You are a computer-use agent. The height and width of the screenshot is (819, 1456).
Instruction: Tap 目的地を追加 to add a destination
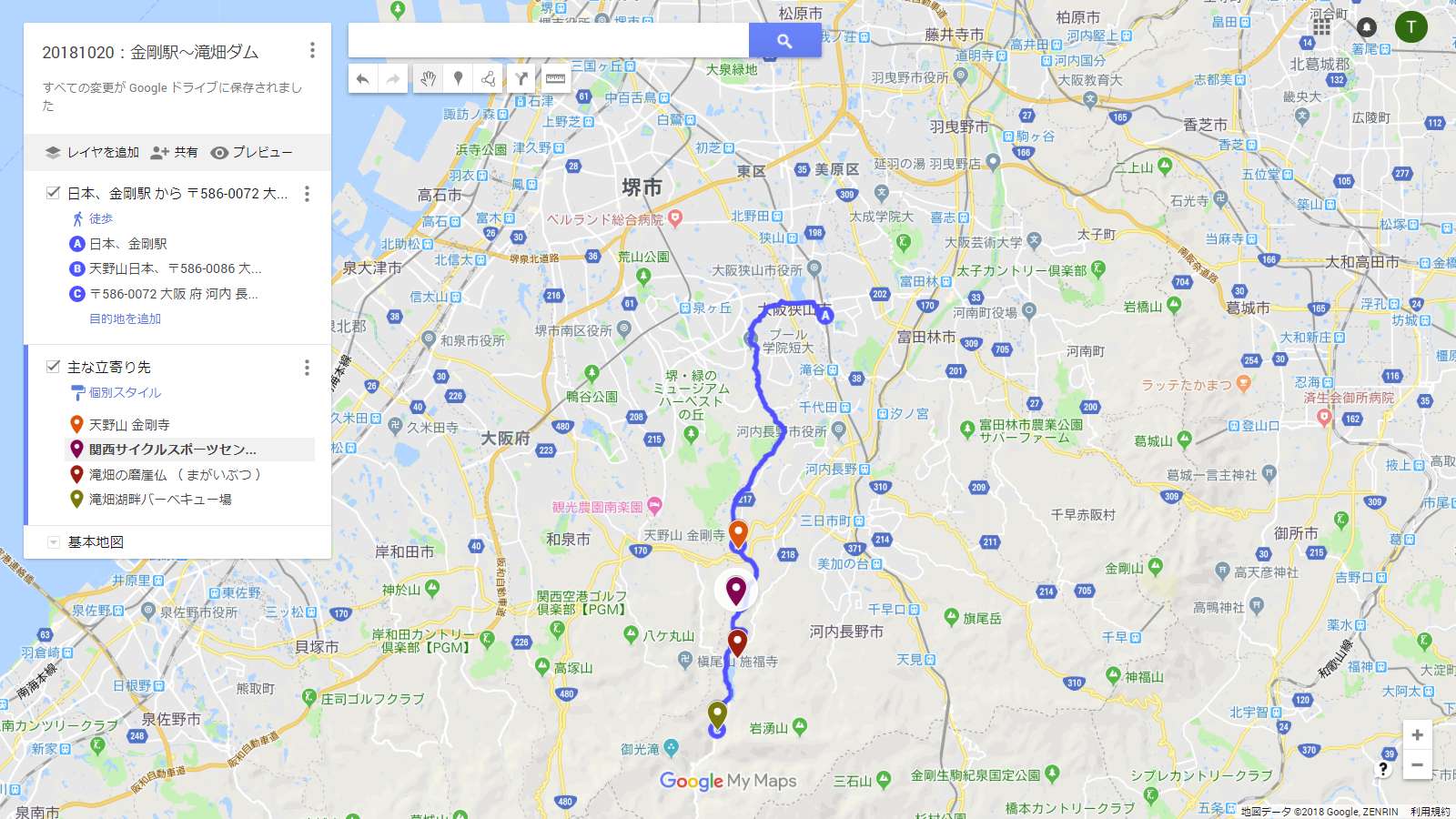point(125,318)
